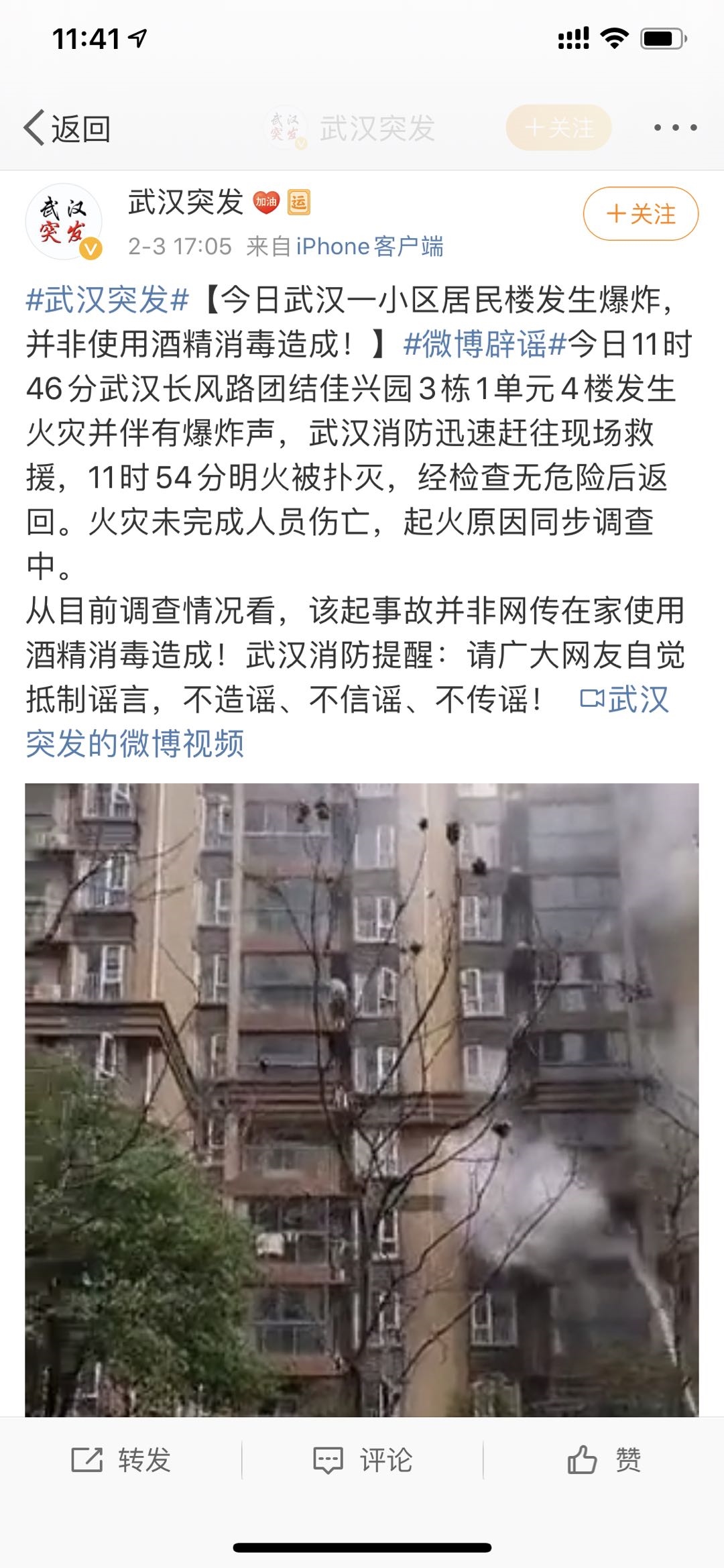Tap the iPhone客户端 source link
Image resolution: width=724 pixels, height=1568 pixels.
click(369, 246)
